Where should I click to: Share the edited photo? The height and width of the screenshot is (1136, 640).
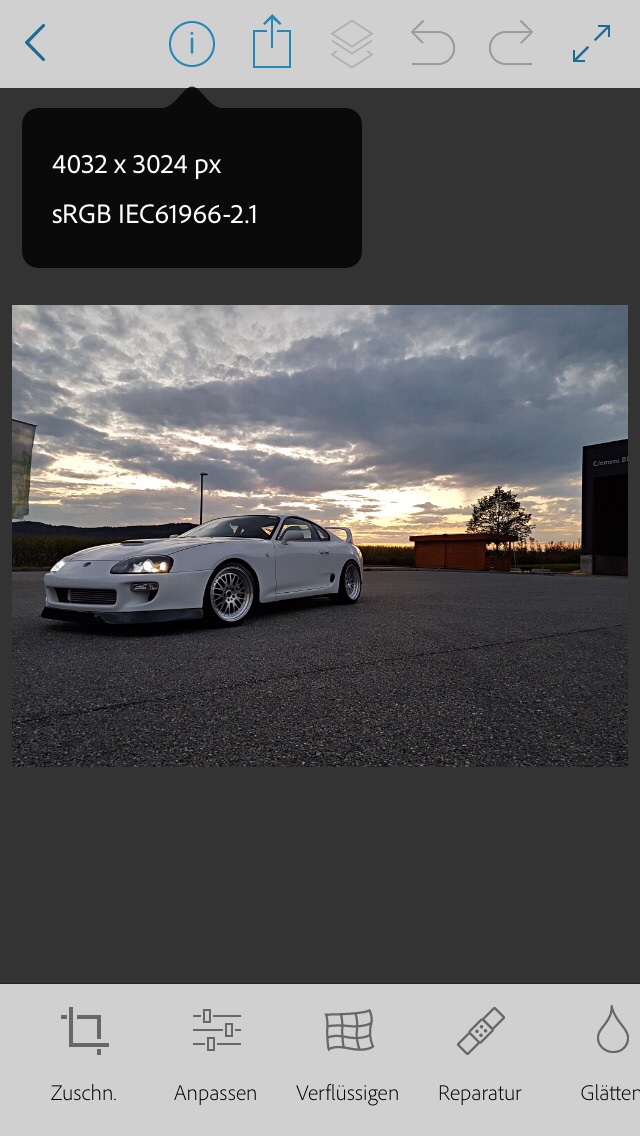pyautogui.click(x=271, y=44)
